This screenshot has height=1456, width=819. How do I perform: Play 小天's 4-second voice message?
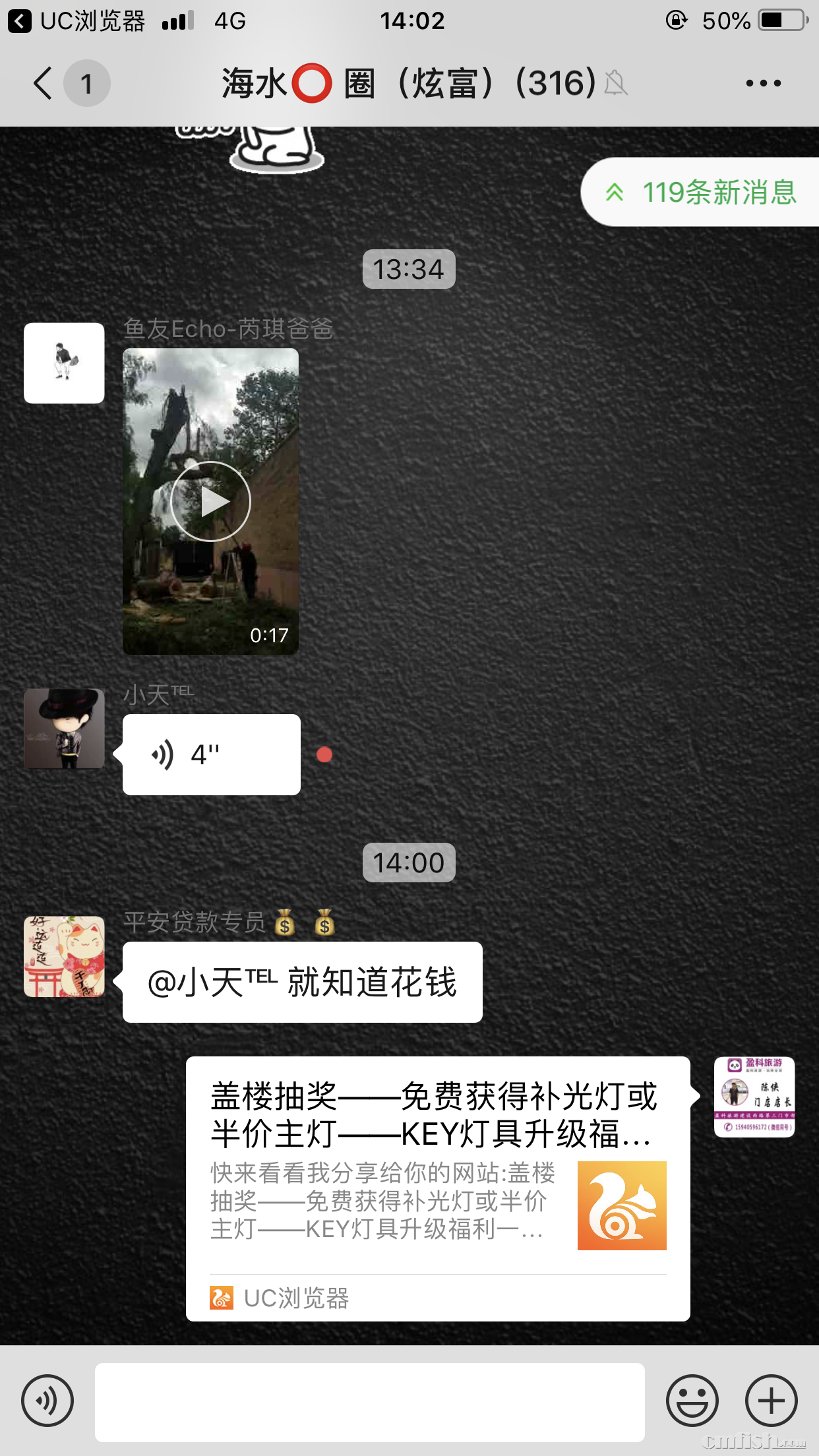(x=211, y=754)
